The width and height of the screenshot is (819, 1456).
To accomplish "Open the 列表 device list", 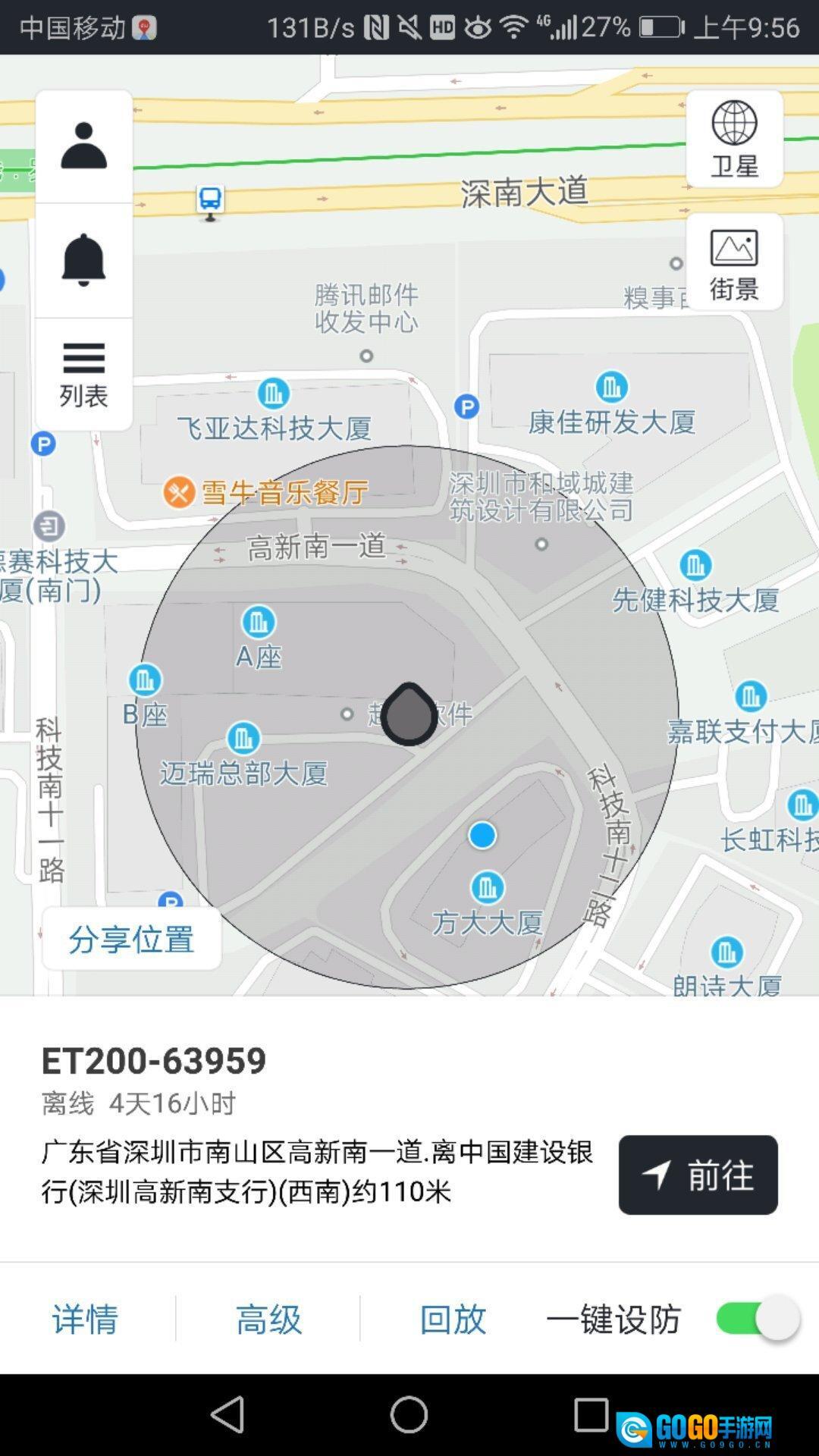I will tap(83, 374).
